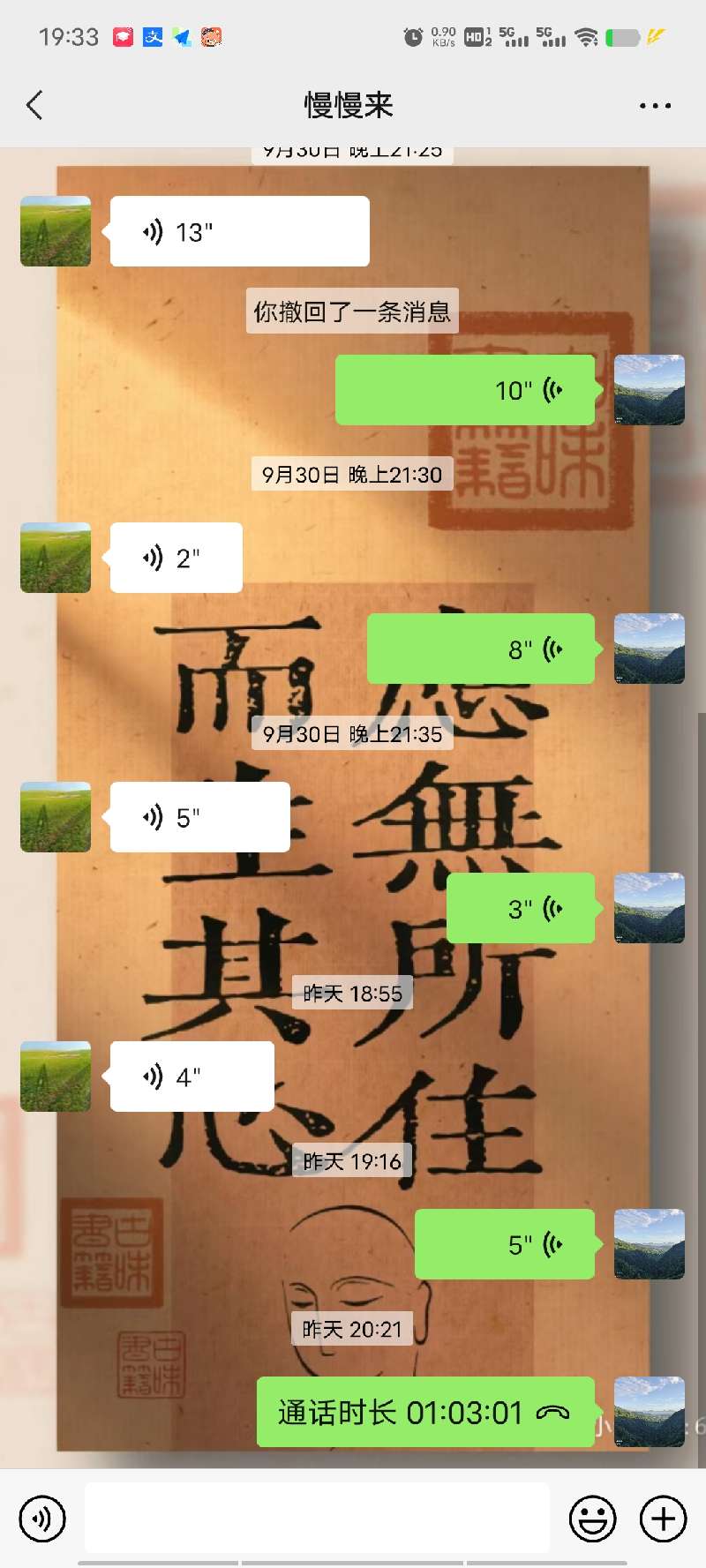Open the emoji sticker panel
The height and width of the screenshot is (1568, 706).
[x=592, y=1519]
